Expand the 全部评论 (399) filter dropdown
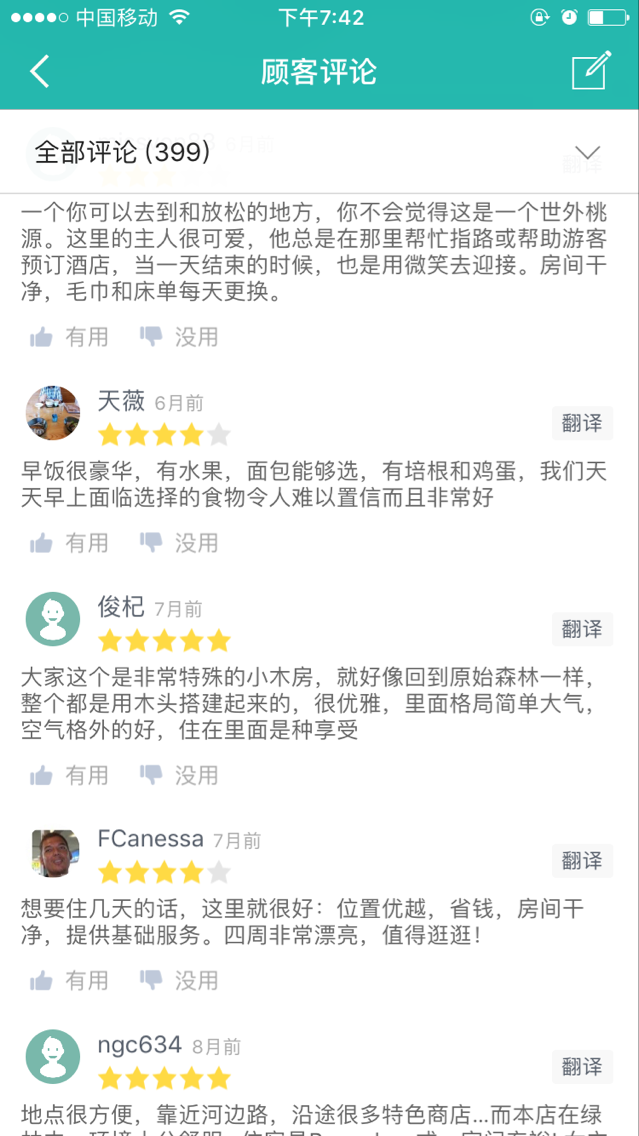 [587, 152]
